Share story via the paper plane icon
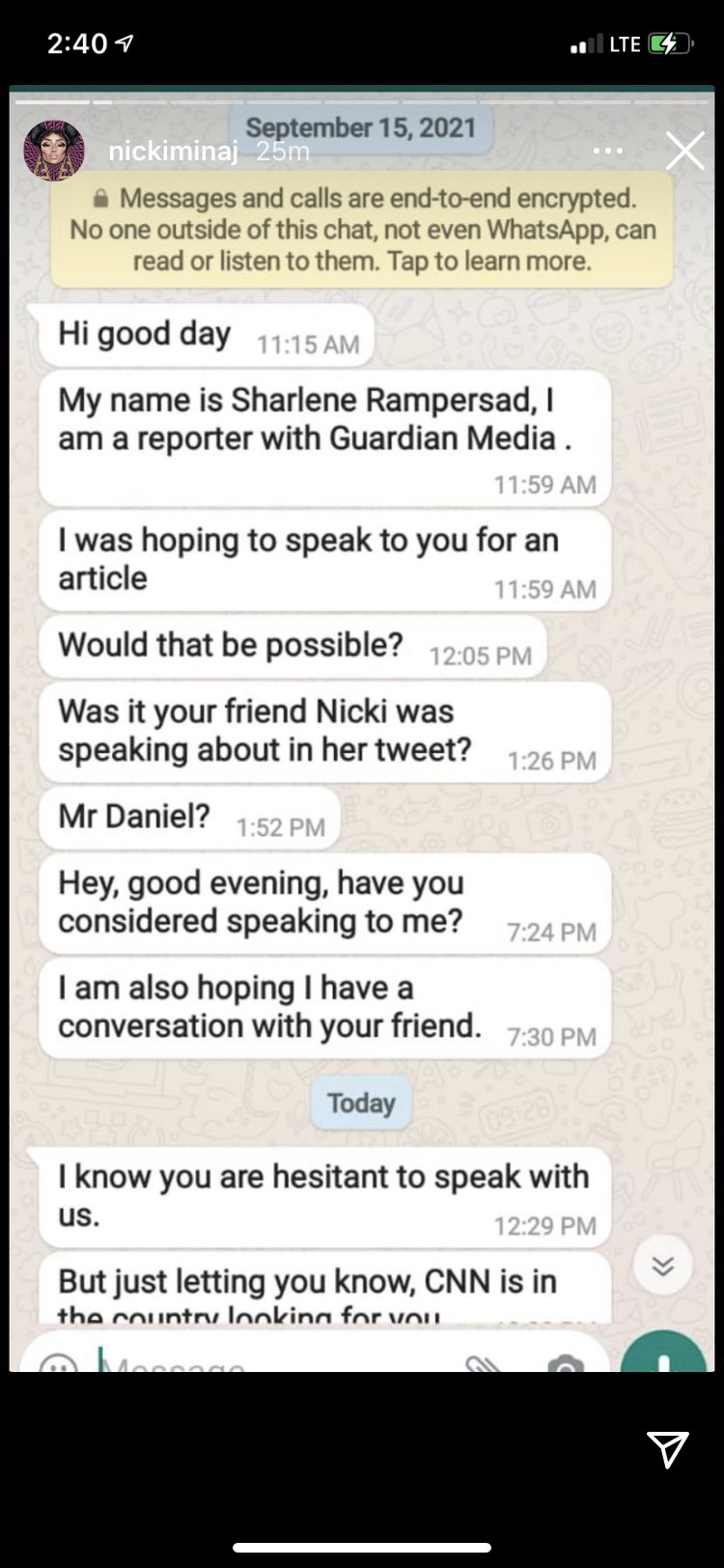Screen dimensions: 724x1568 pyautogui.click(x=667, y=1448)
